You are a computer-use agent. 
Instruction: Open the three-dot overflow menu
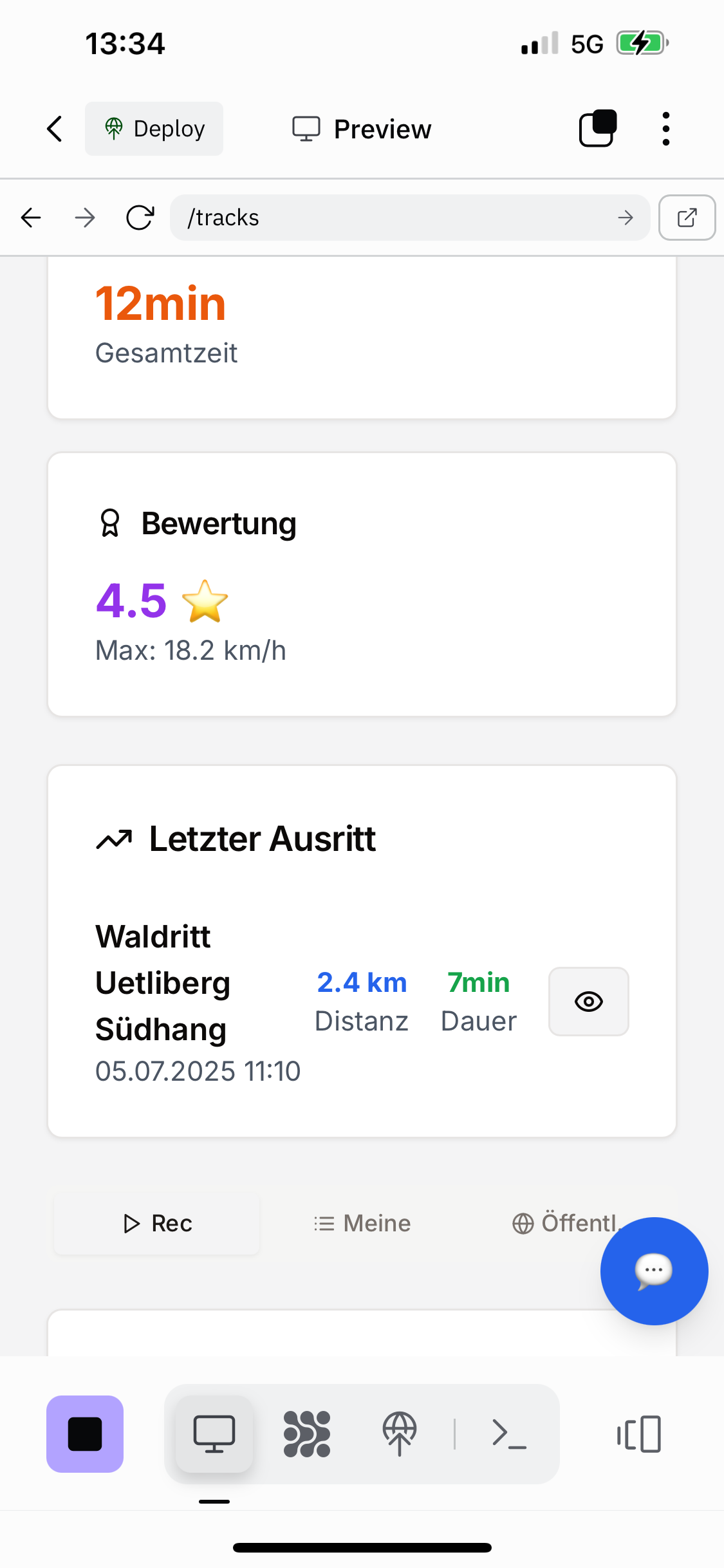click(665, 129)
